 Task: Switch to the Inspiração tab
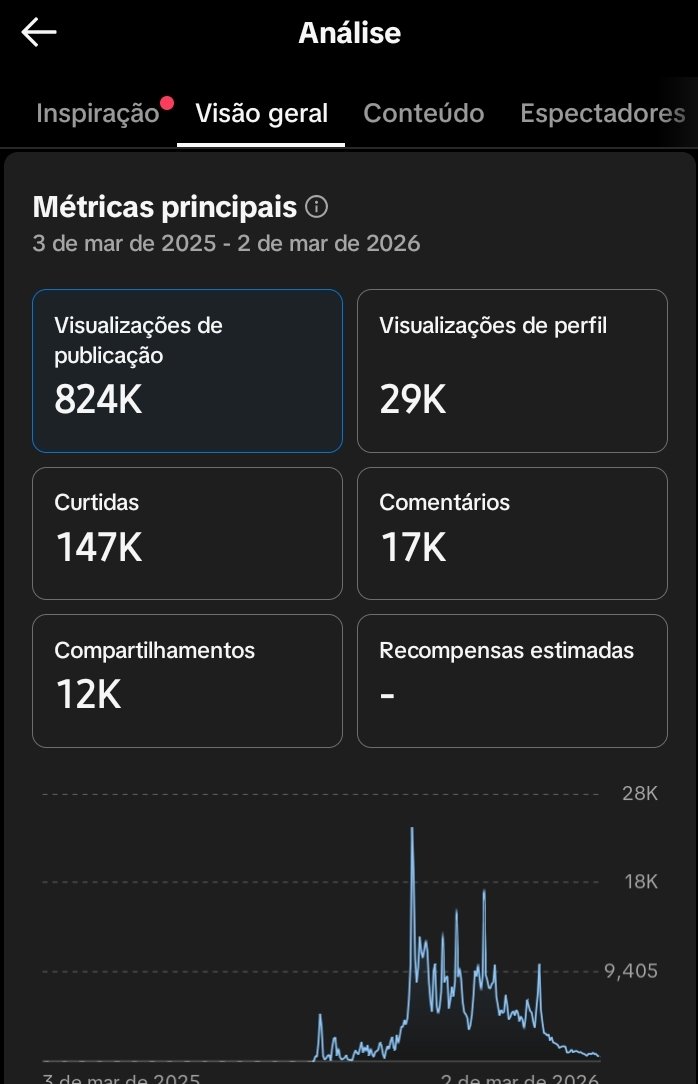[97, 113]
